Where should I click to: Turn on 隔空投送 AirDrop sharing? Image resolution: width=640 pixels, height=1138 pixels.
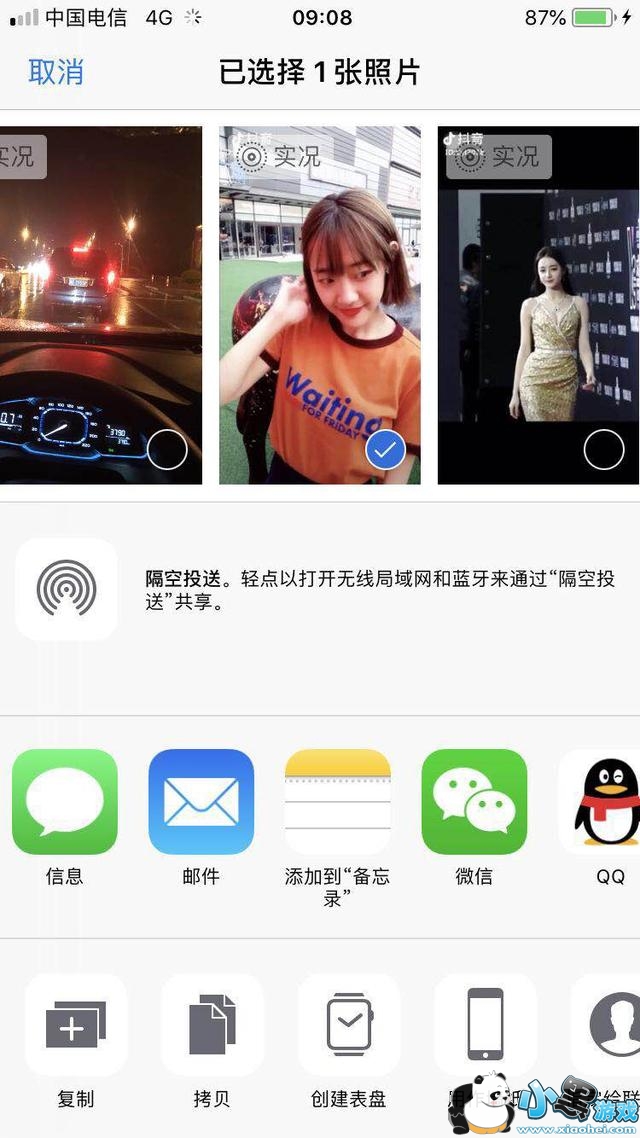tap(66, 590)
